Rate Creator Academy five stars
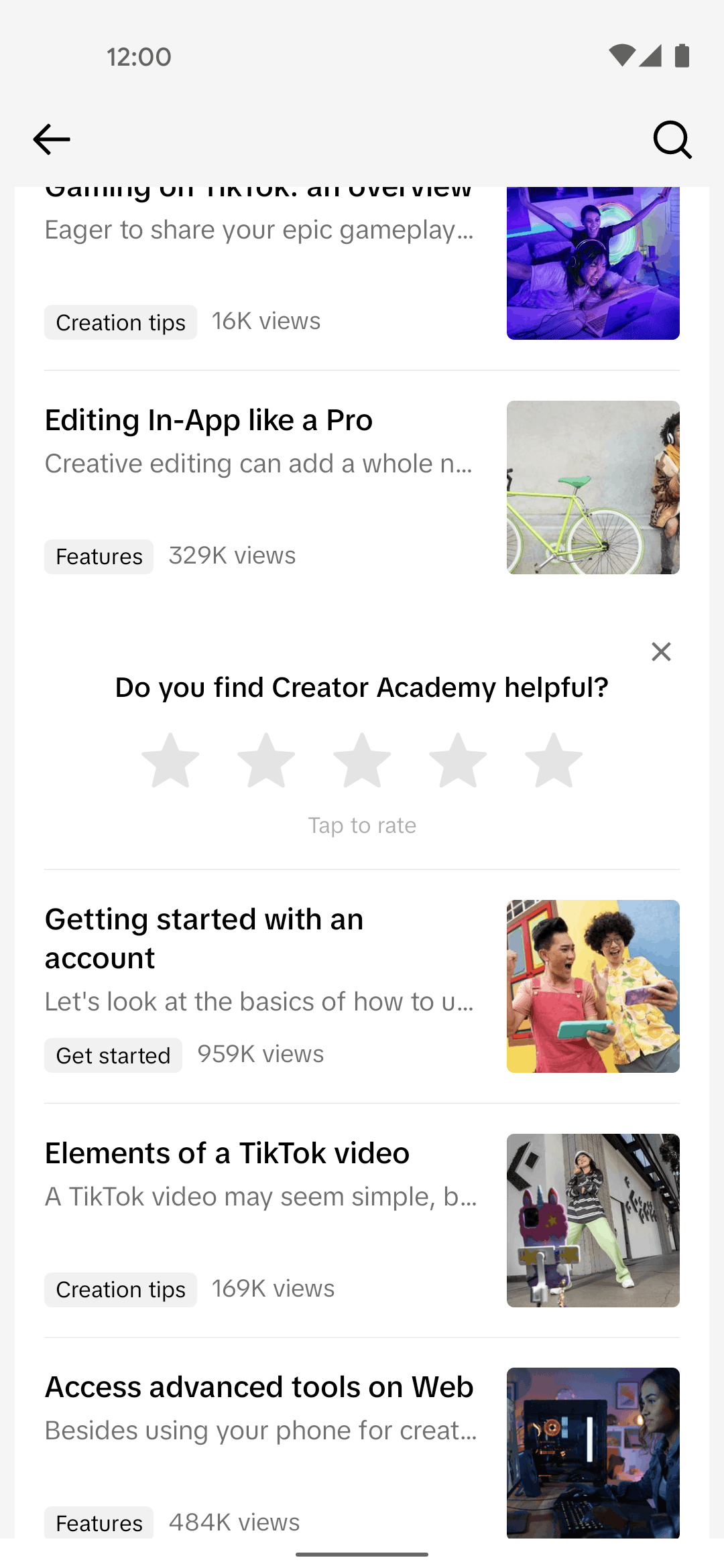The width and height of the screenshot is (724, 1568). click(x=554, y=761)
